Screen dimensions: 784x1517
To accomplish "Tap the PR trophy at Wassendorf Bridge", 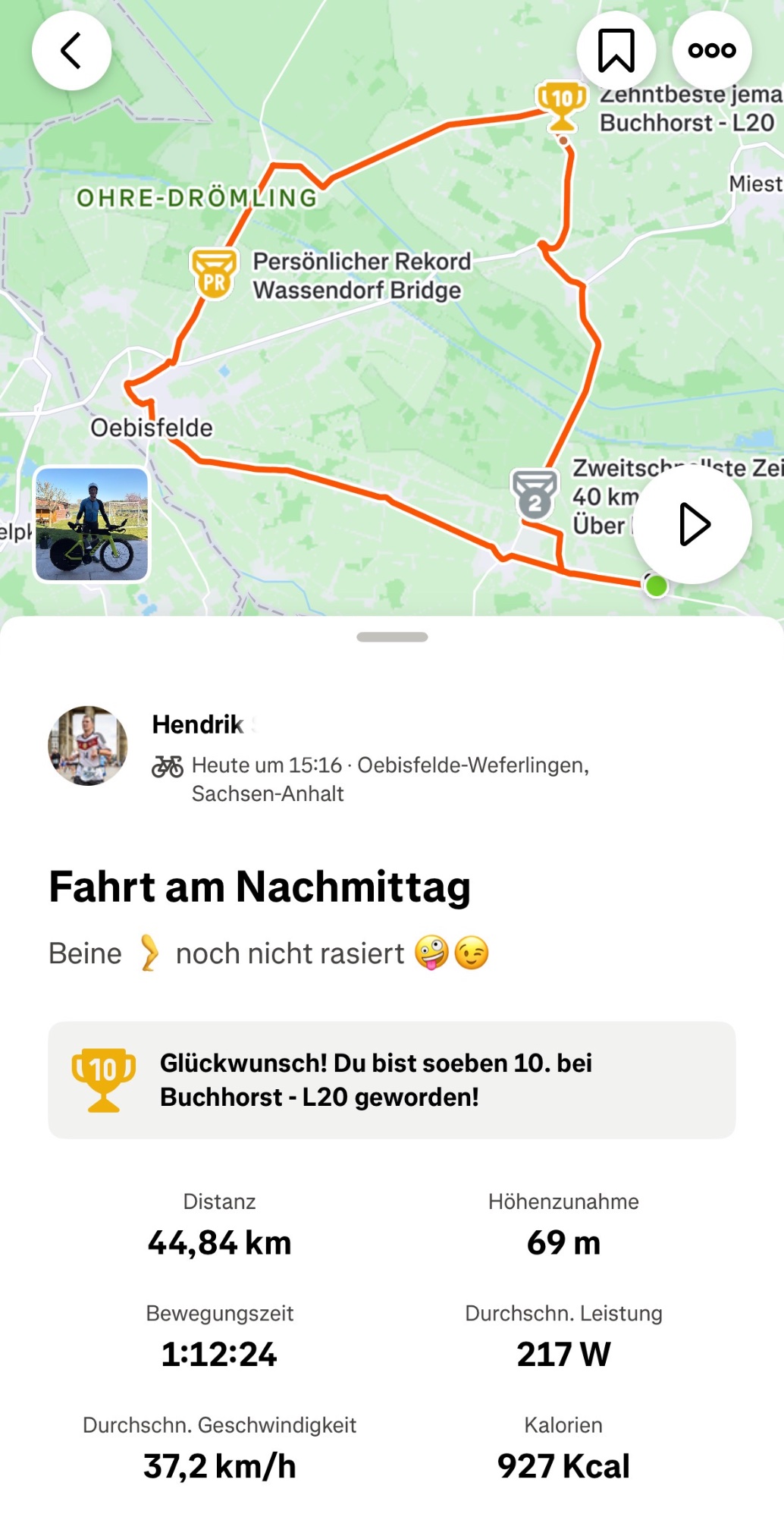I will [x=214, y=274].
